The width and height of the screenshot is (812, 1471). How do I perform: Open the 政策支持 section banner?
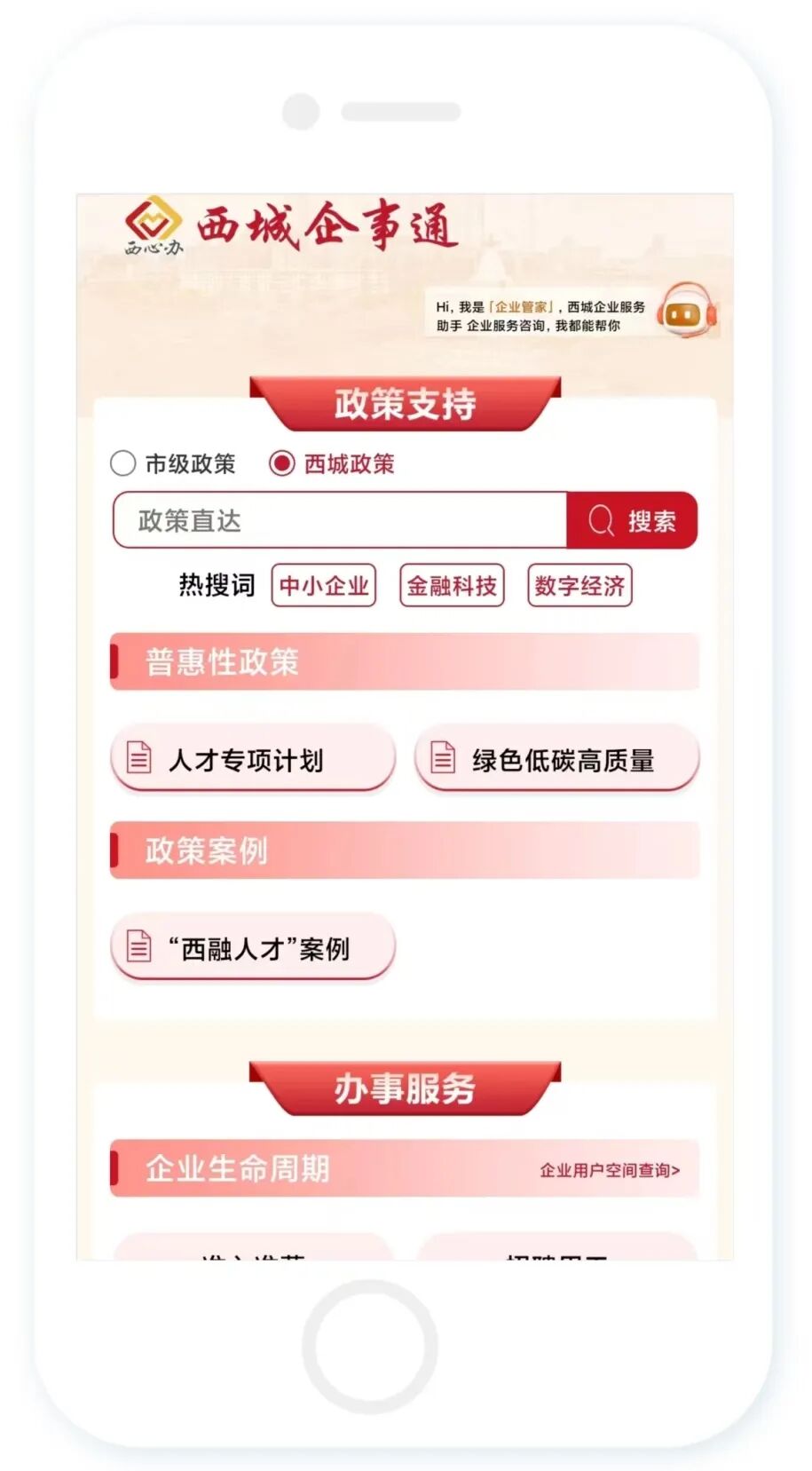tap(405, 403)
